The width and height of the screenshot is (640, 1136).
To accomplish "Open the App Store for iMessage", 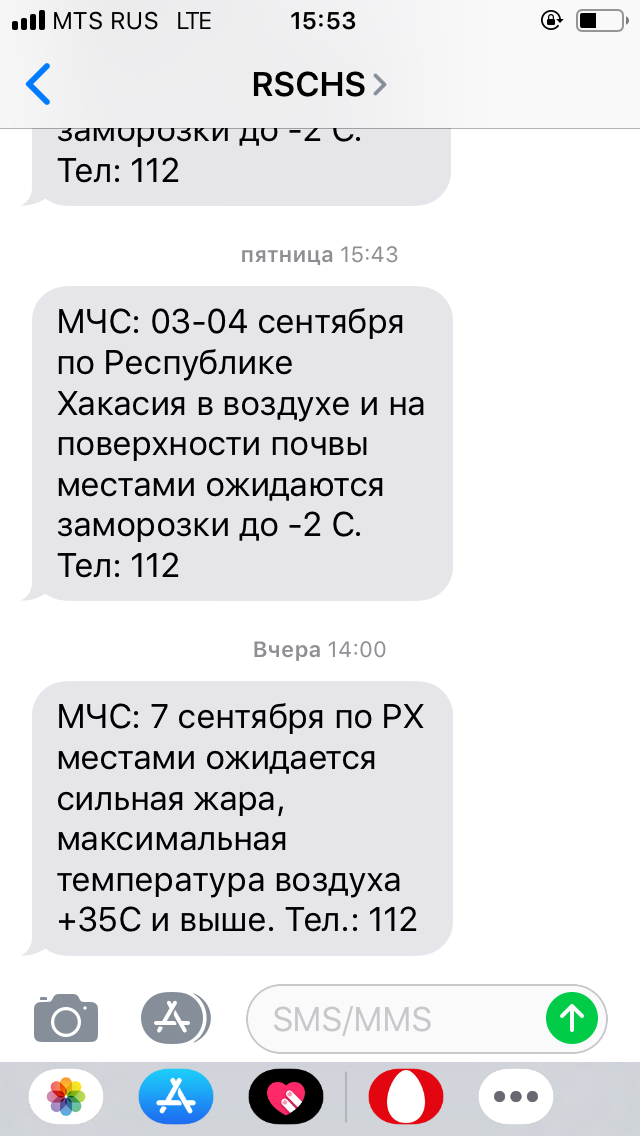I will coord(176,1096).
